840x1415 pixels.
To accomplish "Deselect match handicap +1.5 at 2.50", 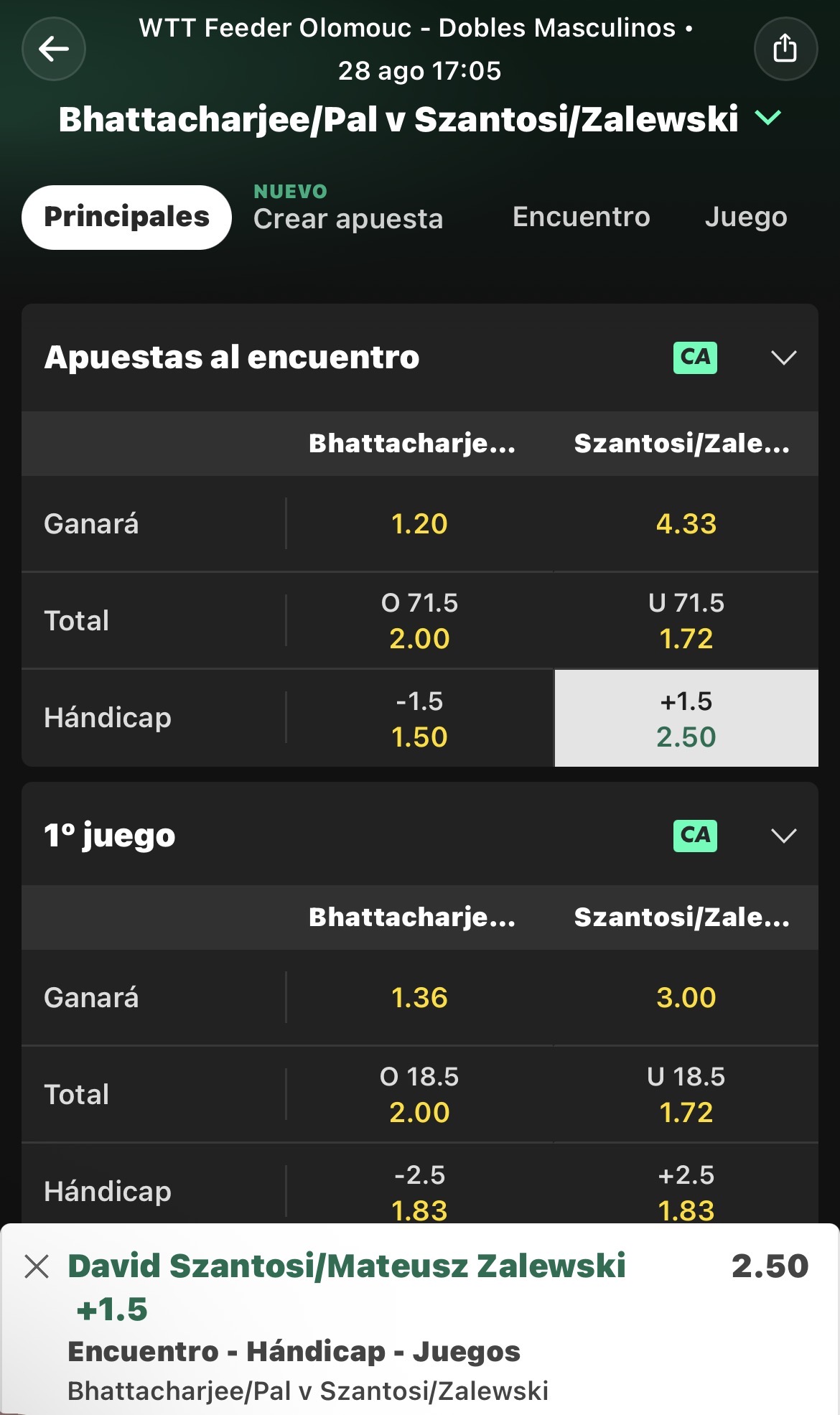I will (x=686, y=719).
